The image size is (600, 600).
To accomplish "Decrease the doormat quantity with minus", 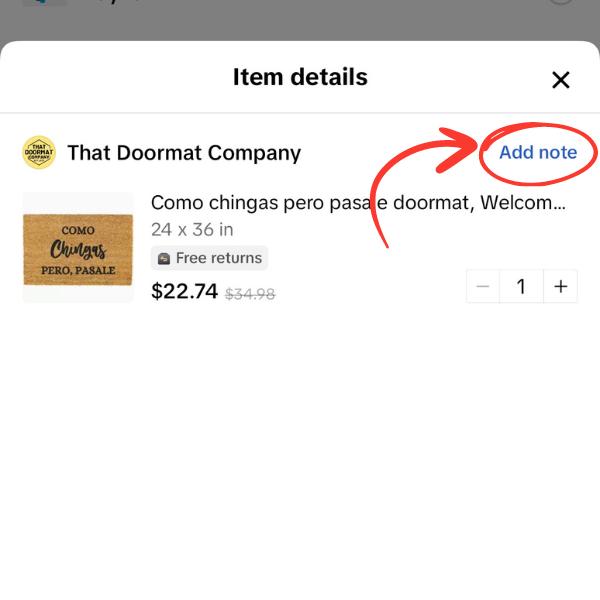I will (483, 287).
